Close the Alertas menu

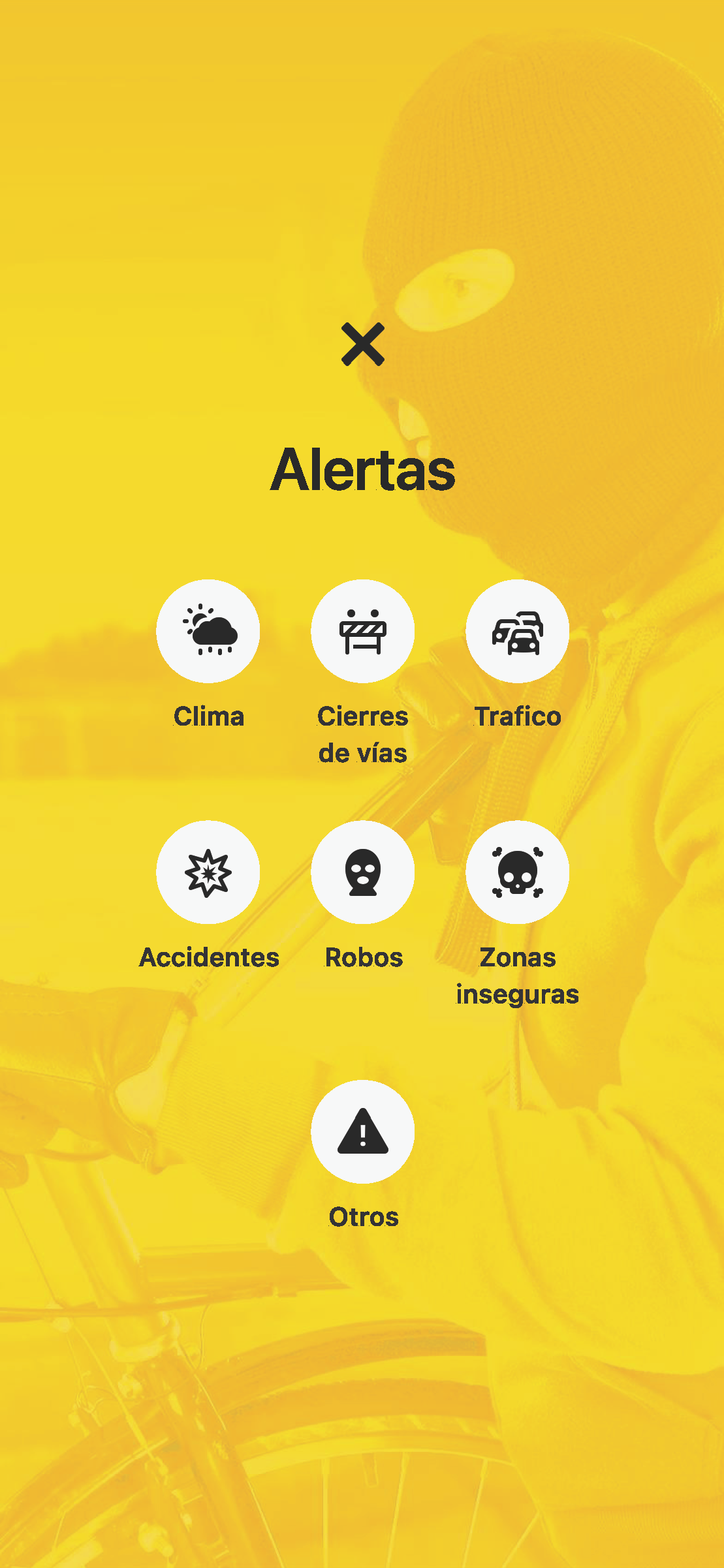[362, 344]
